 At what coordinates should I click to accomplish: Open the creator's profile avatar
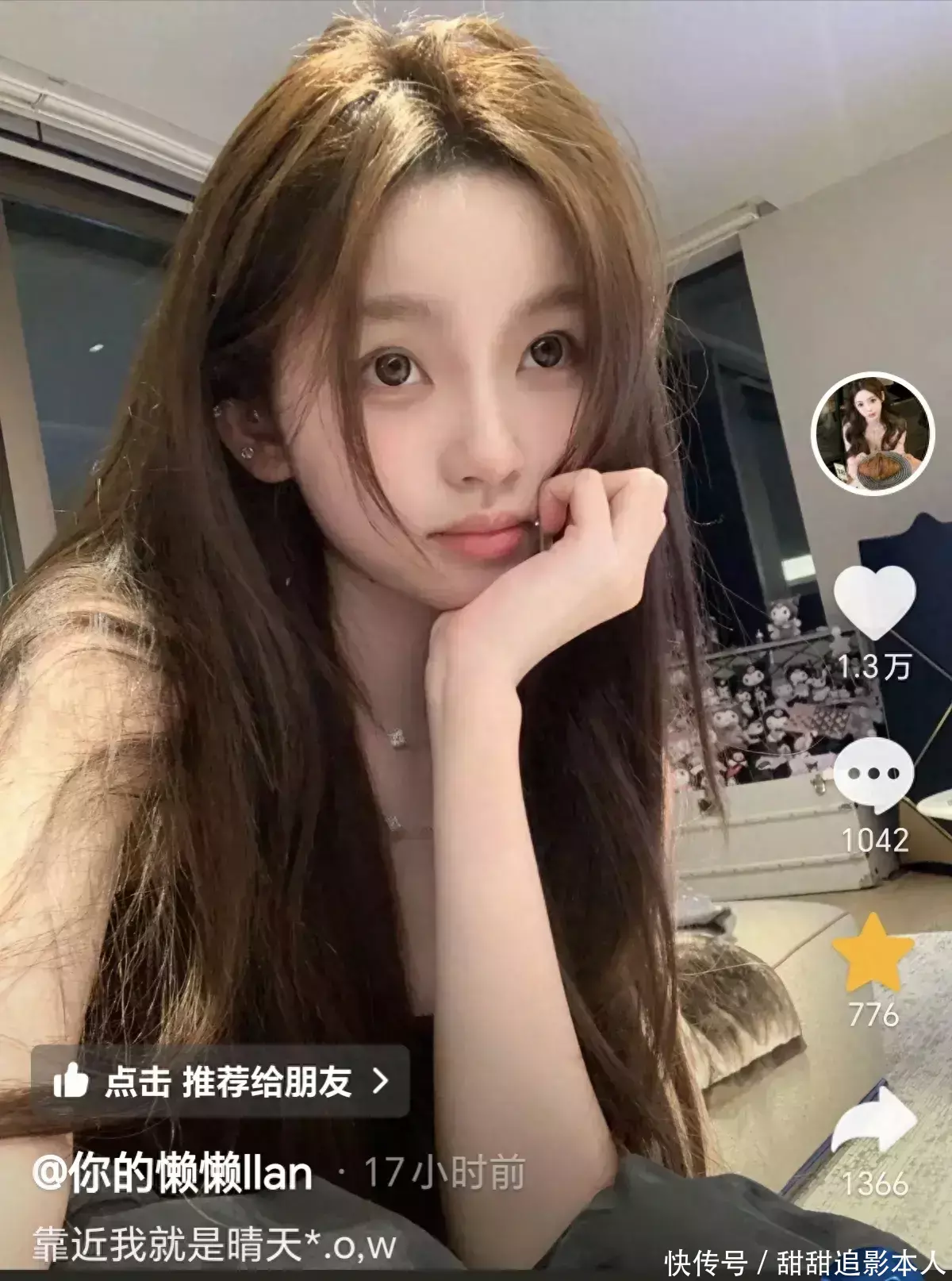coord(873,433)
